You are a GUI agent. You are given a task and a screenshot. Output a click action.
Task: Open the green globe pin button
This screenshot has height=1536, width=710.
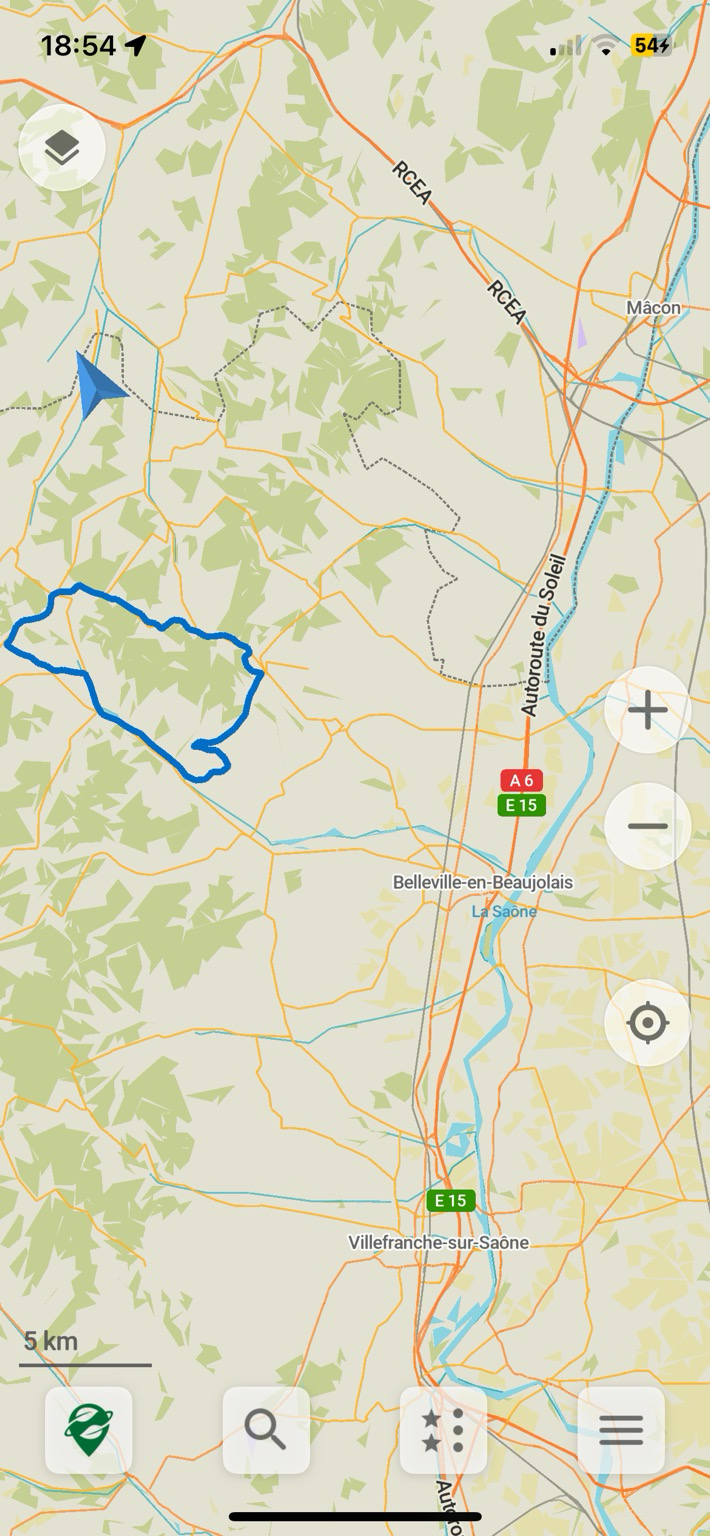(88, 1430)
